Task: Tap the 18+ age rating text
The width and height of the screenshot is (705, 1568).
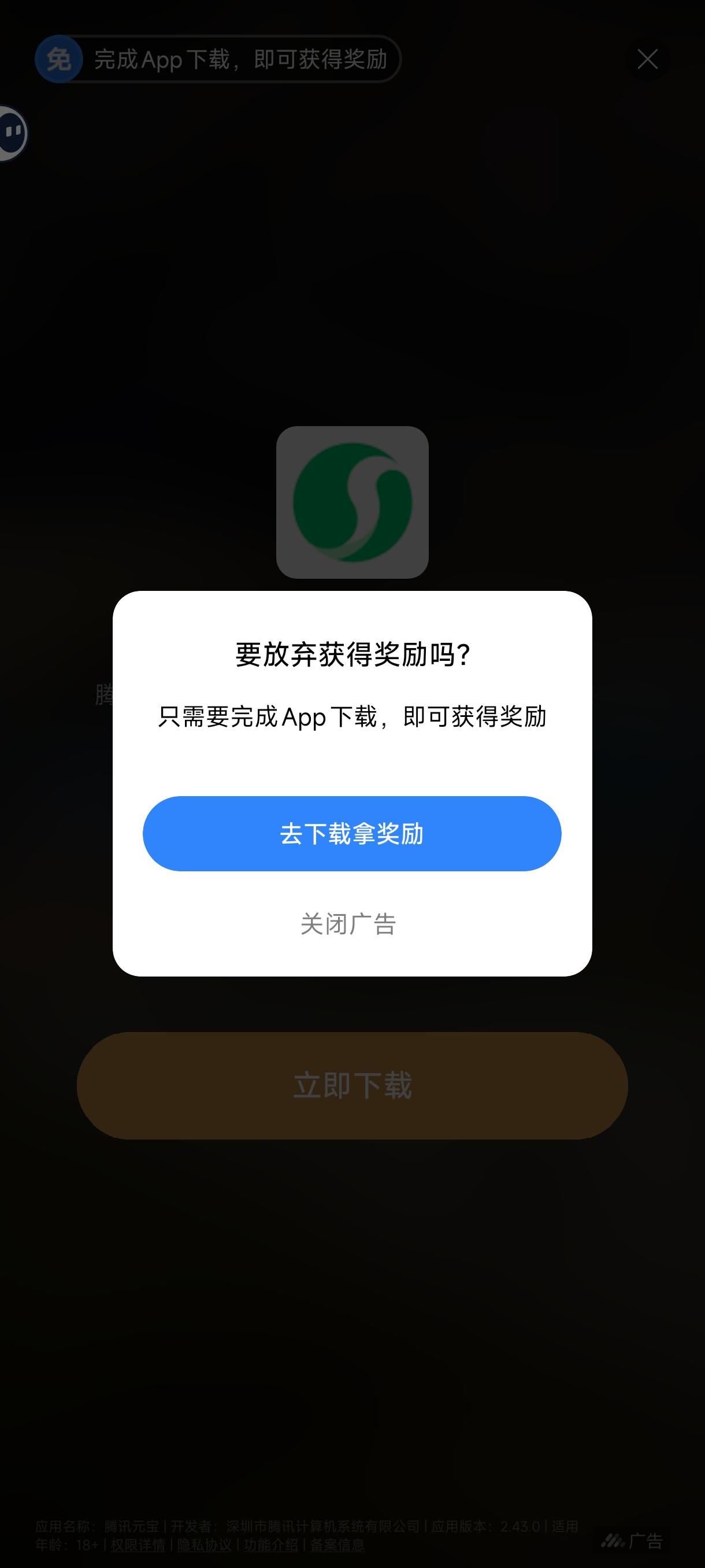Action: (x=86, y=1546)
